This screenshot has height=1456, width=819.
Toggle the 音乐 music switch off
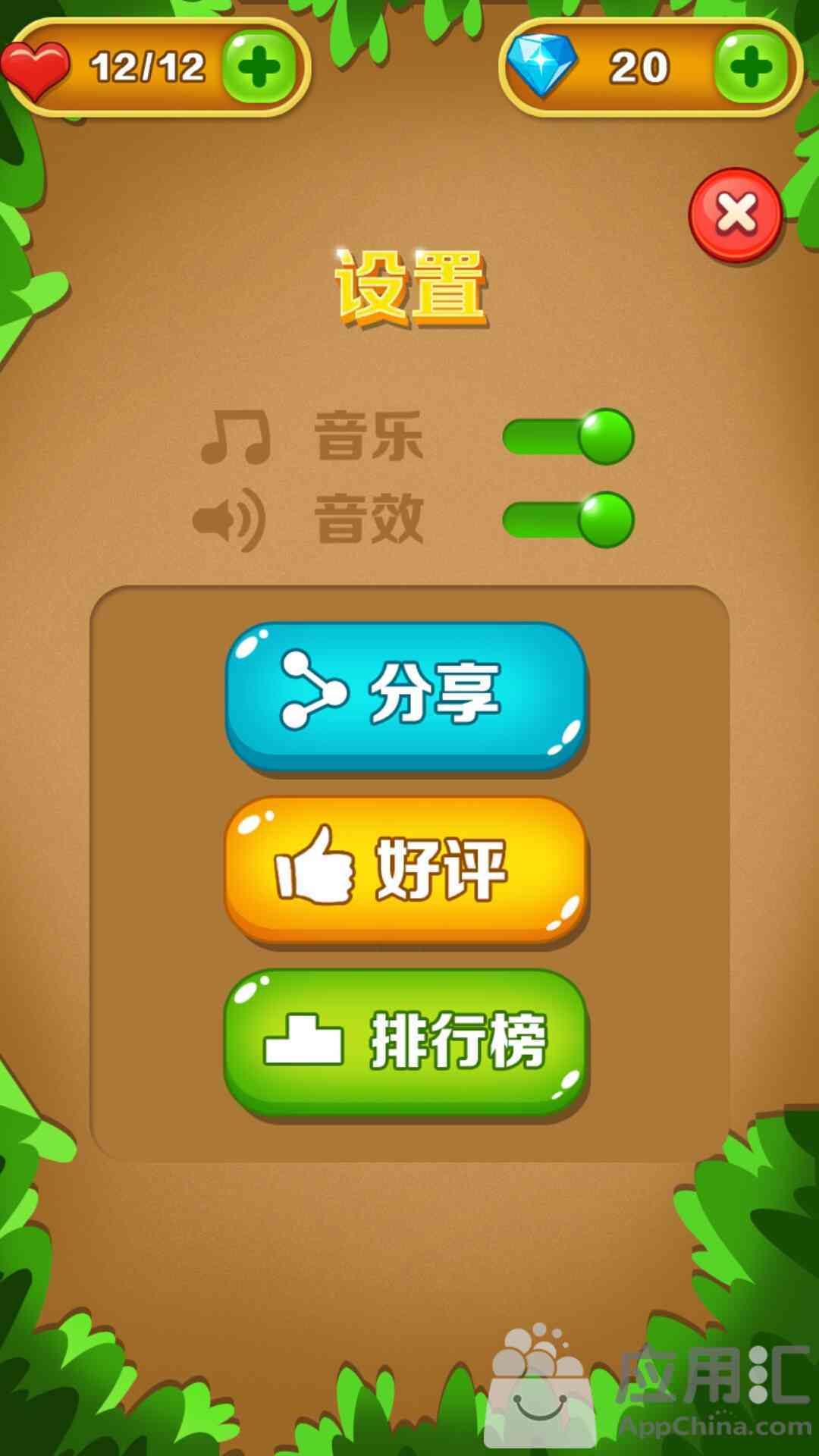568,437
